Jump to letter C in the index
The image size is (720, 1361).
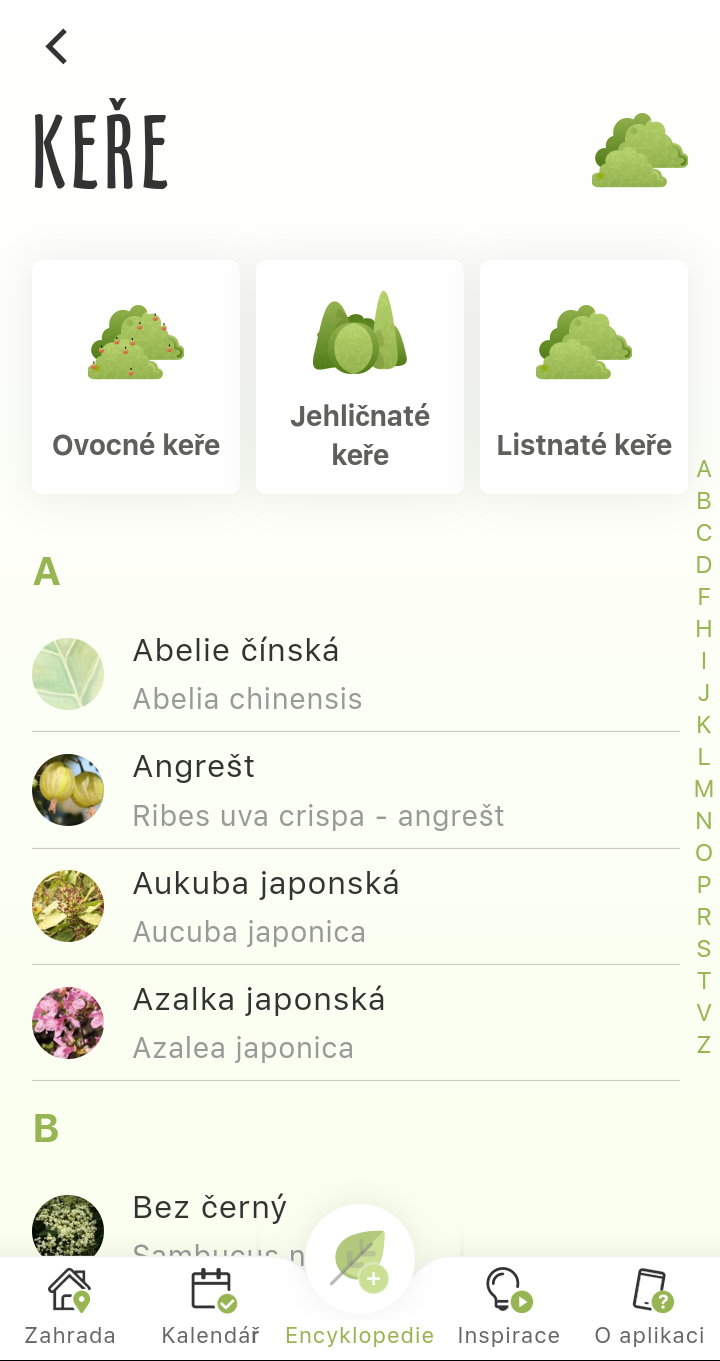[704, 532]
